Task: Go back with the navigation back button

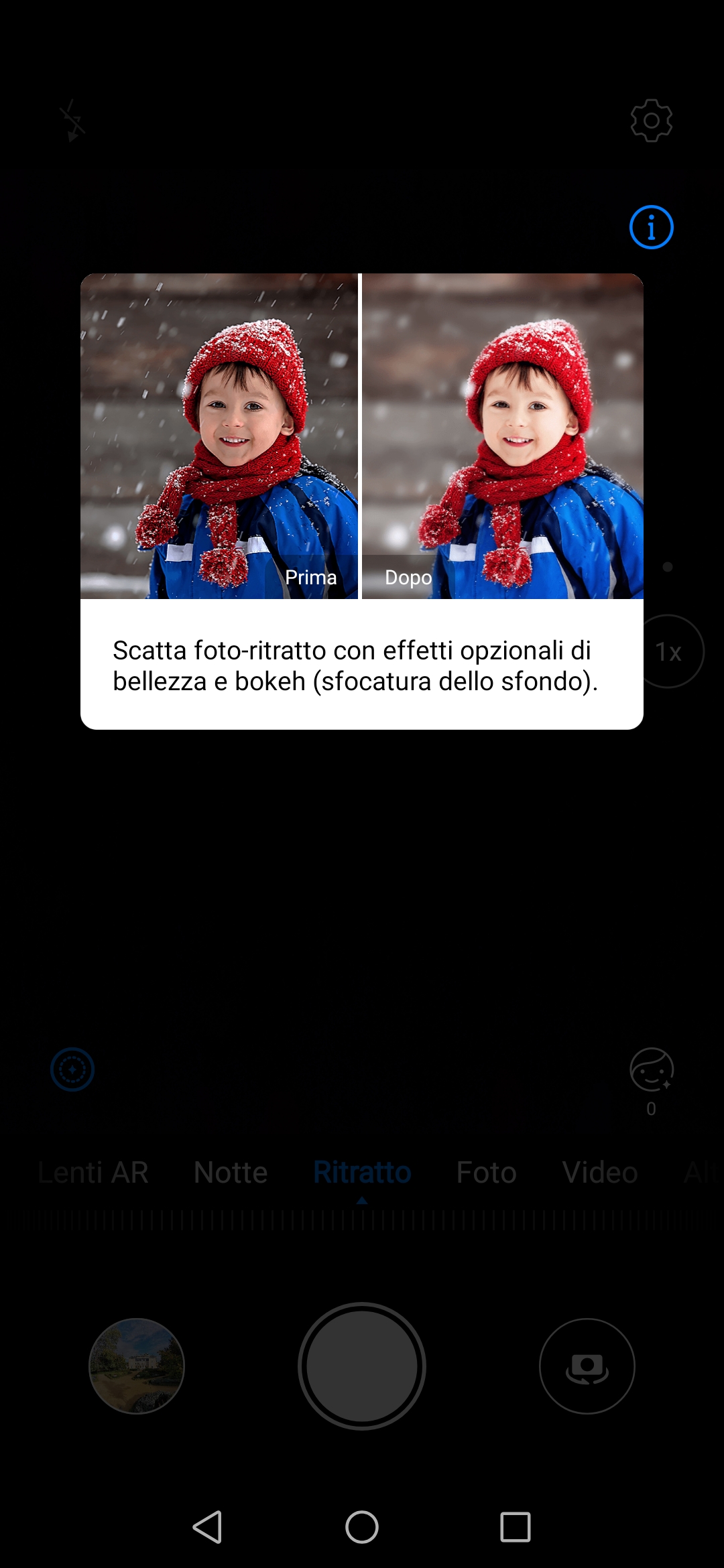Action: pos(208,1527)
